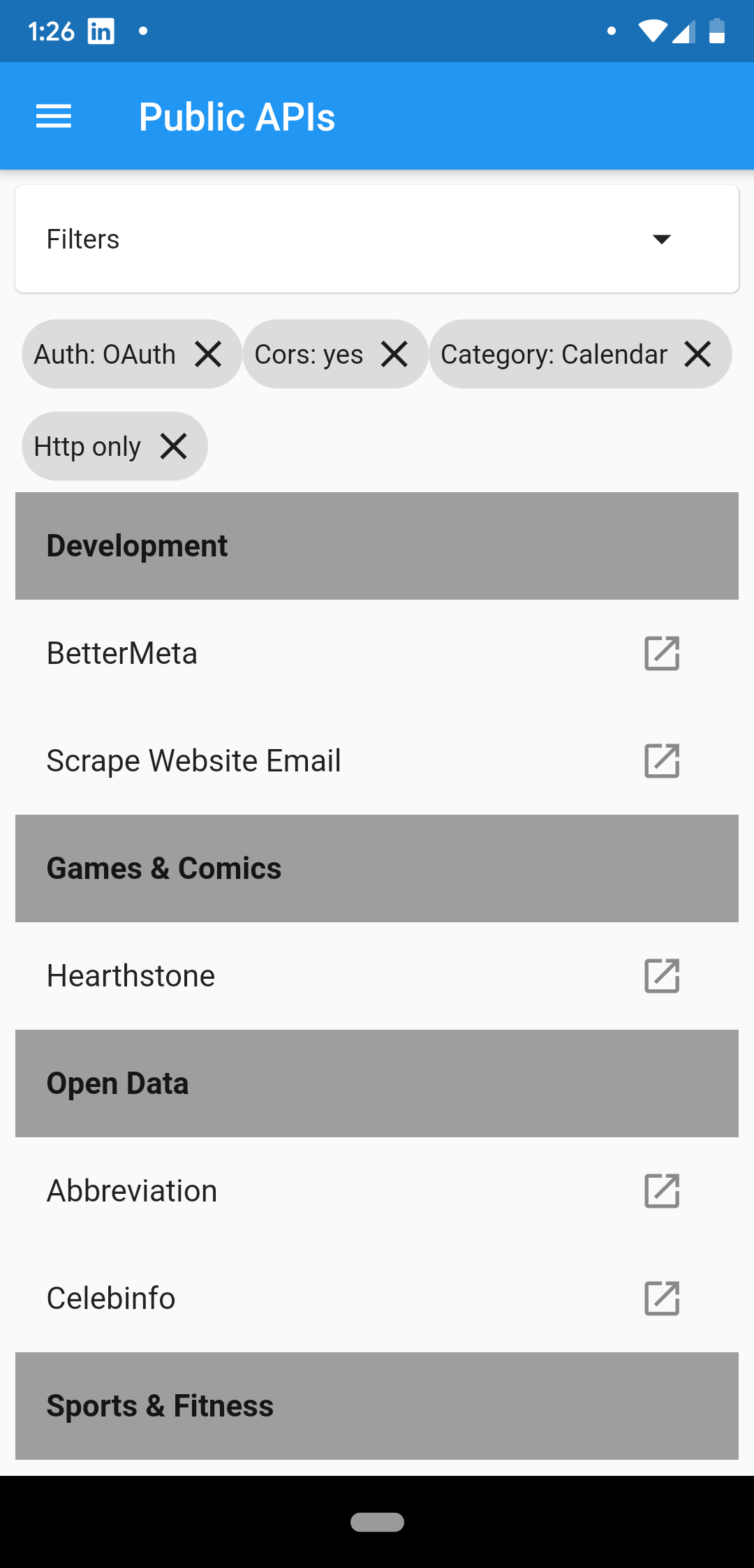This screenshot has height=1568, width=754.
Task: Open the navigation drawer menu
Action: (x=54, y=117)
